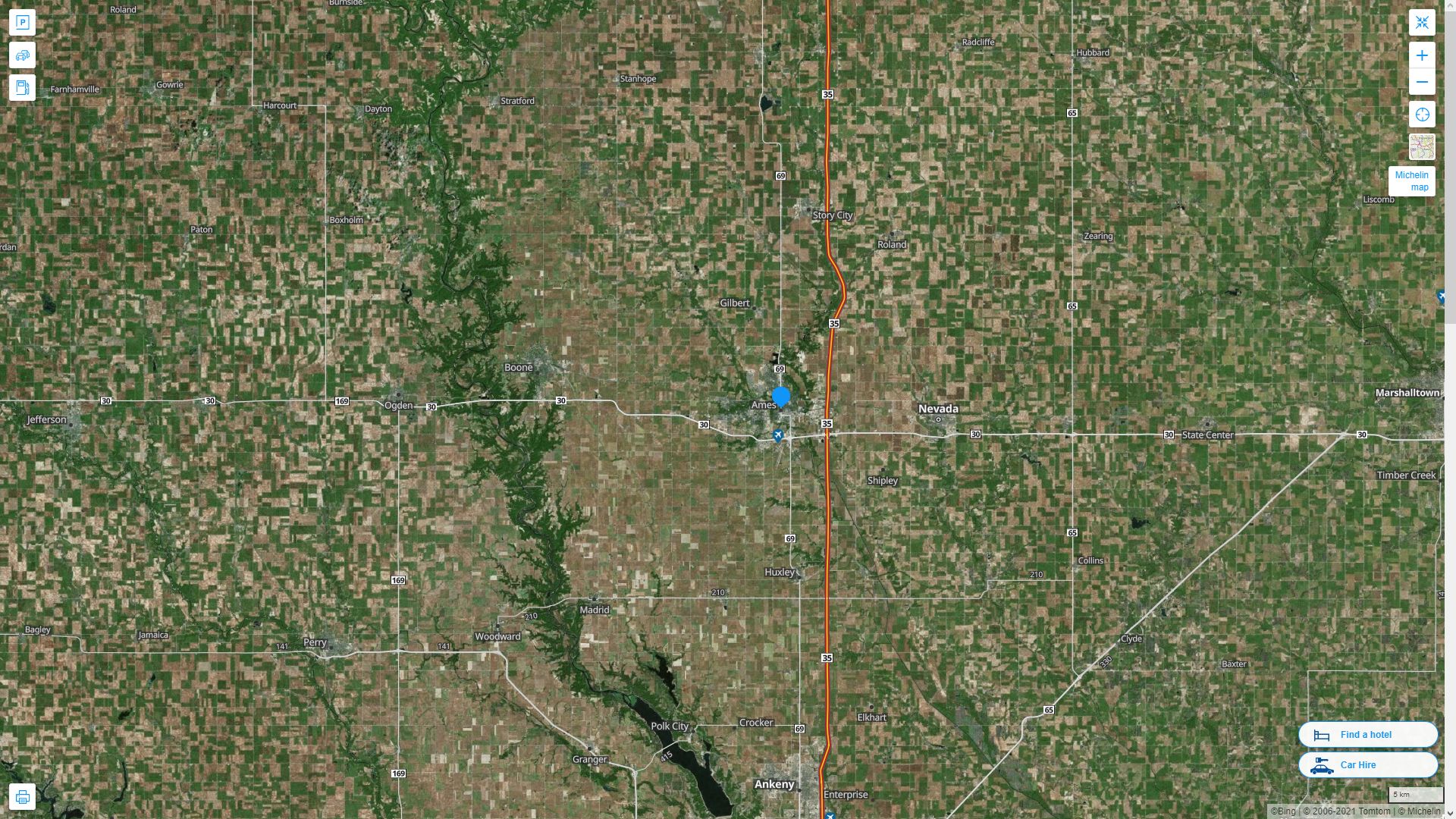Zoom in with the plus button
The image size is (1456, 819).
click(x=1422, y=55)
